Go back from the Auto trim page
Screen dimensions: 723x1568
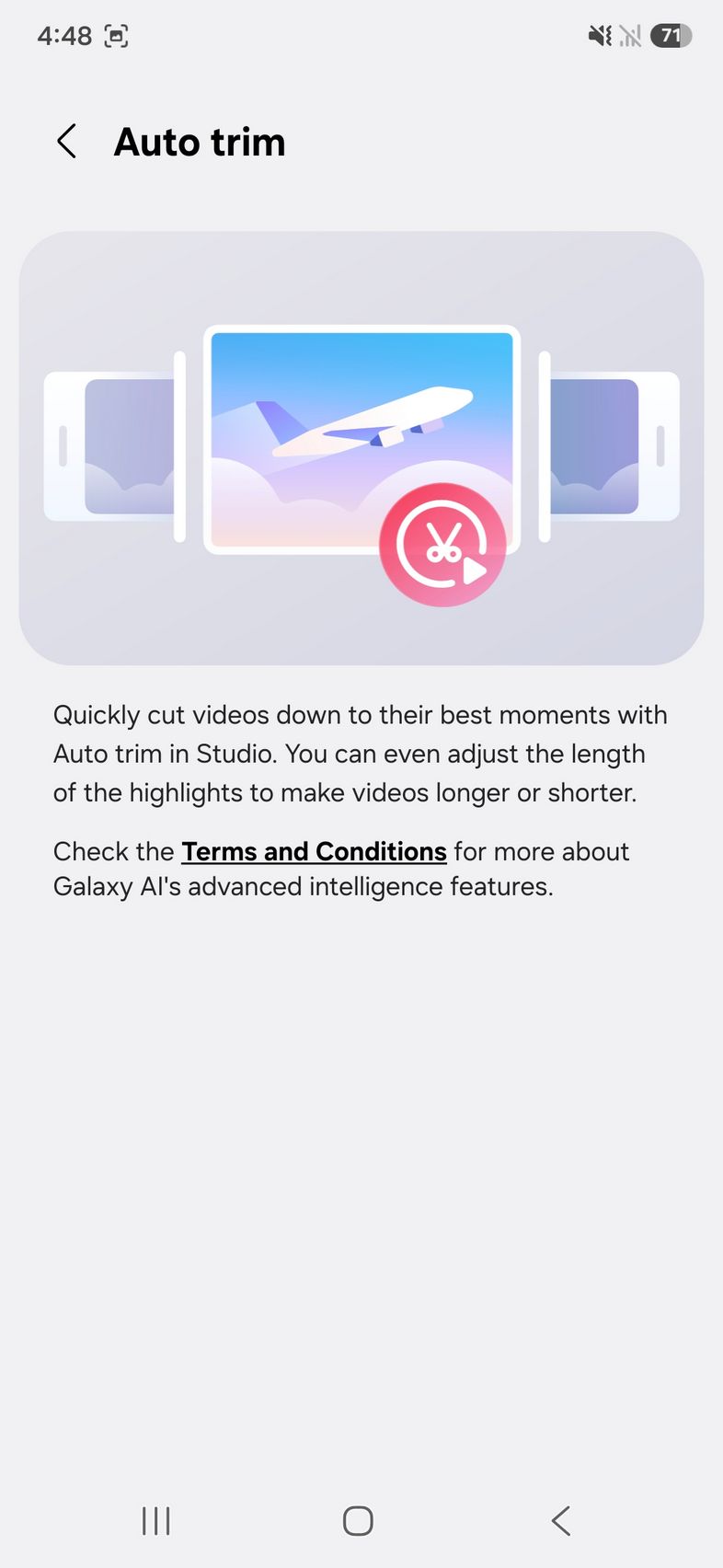[x=67, y=142]
